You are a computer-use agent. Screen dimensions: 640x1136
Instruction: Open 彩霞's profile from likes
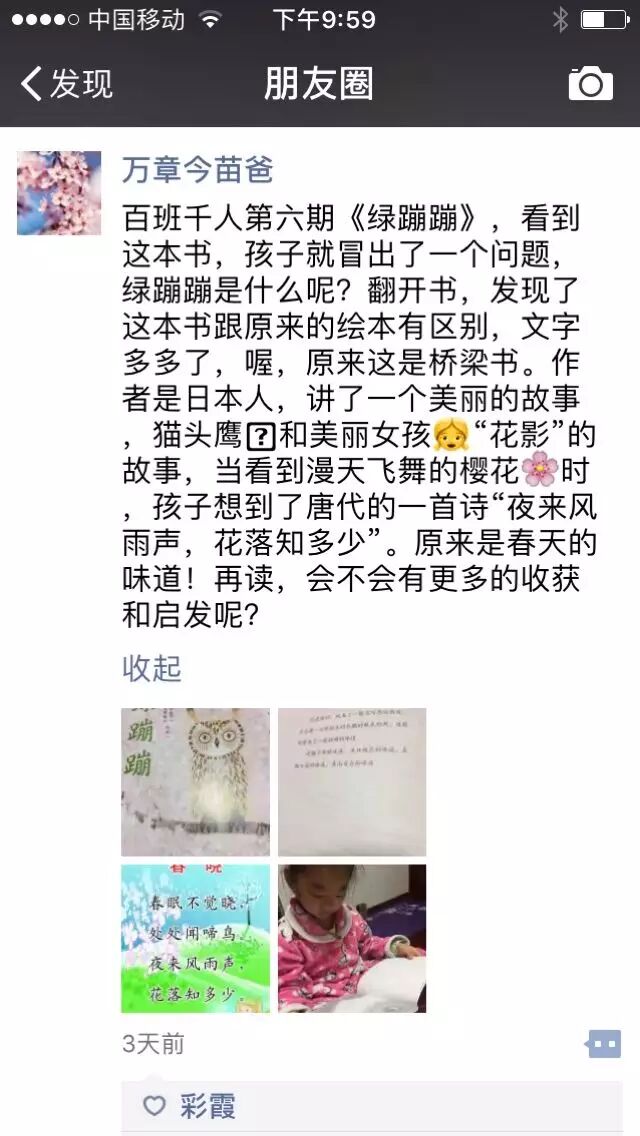click(207, 1106)
